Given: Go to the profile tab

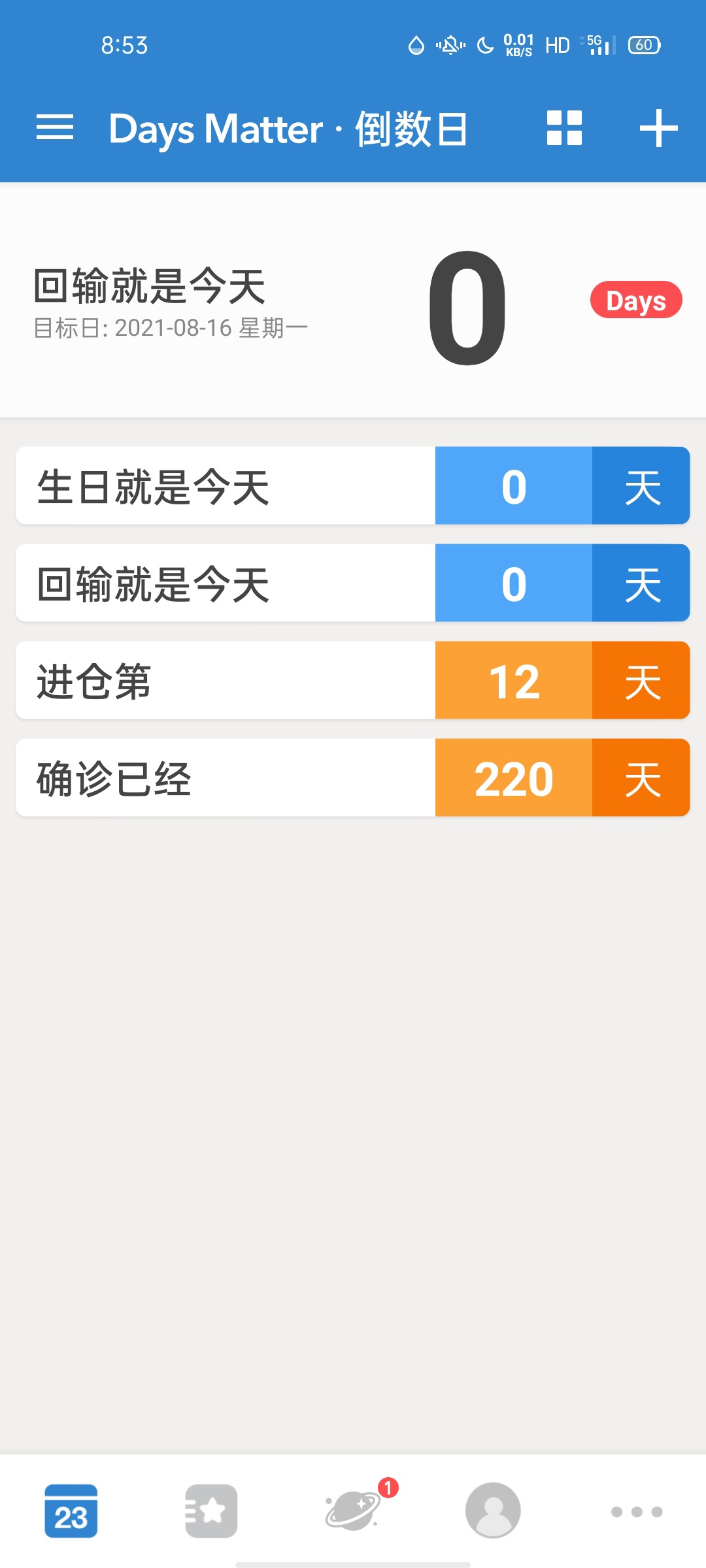Looking at the screenshot, I should [x=493, y=1511].
